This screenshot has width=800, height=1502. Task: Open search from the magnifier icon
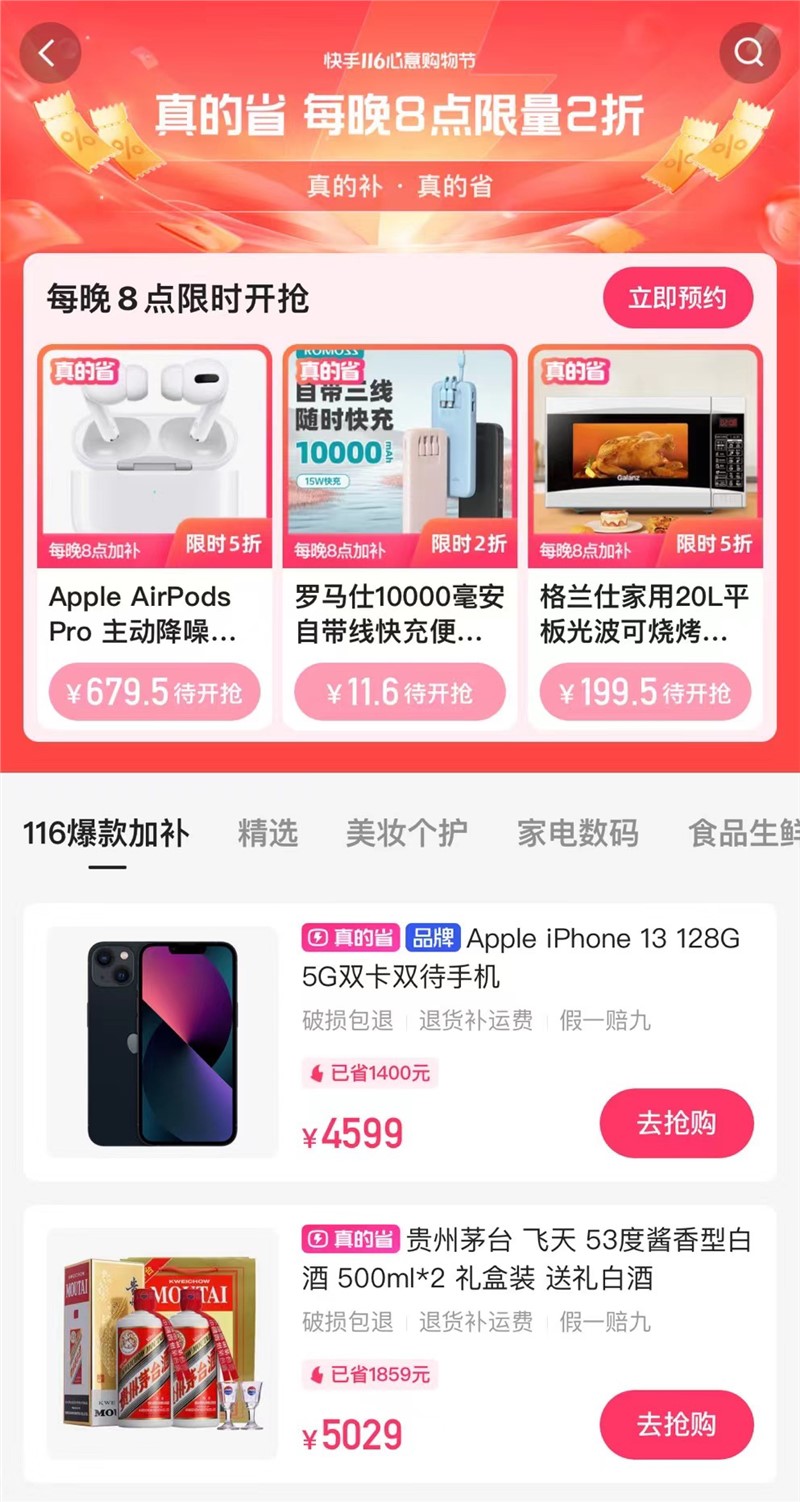[750, 53]
